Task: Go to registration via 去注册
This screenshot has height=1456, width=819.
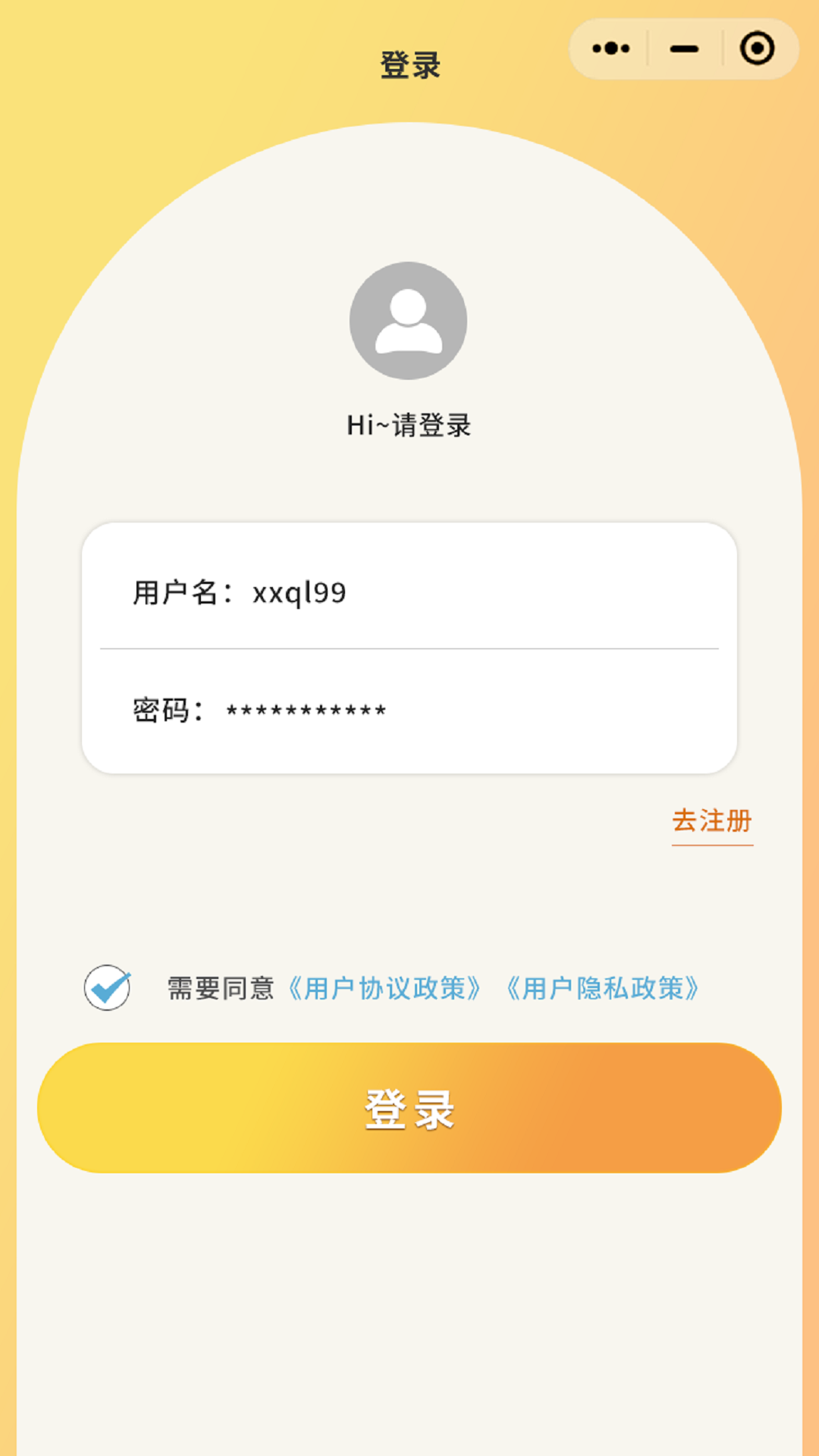Action: (x=711, y=821)
